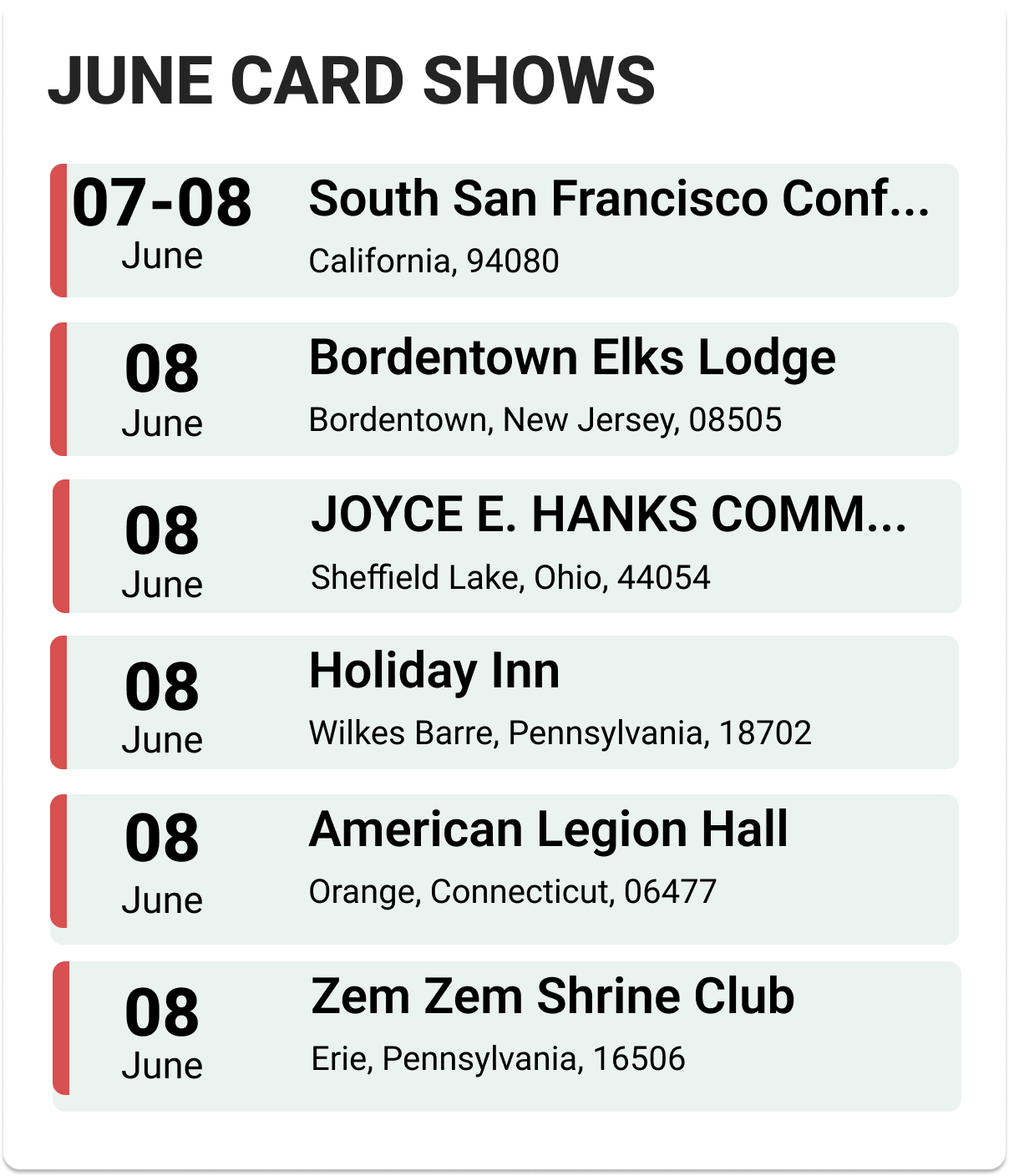The width and height of the screenshot is (1009, 1176).
Task: Select the JOYCE E. HANKS COMM... event
Action: coord(608,515)
